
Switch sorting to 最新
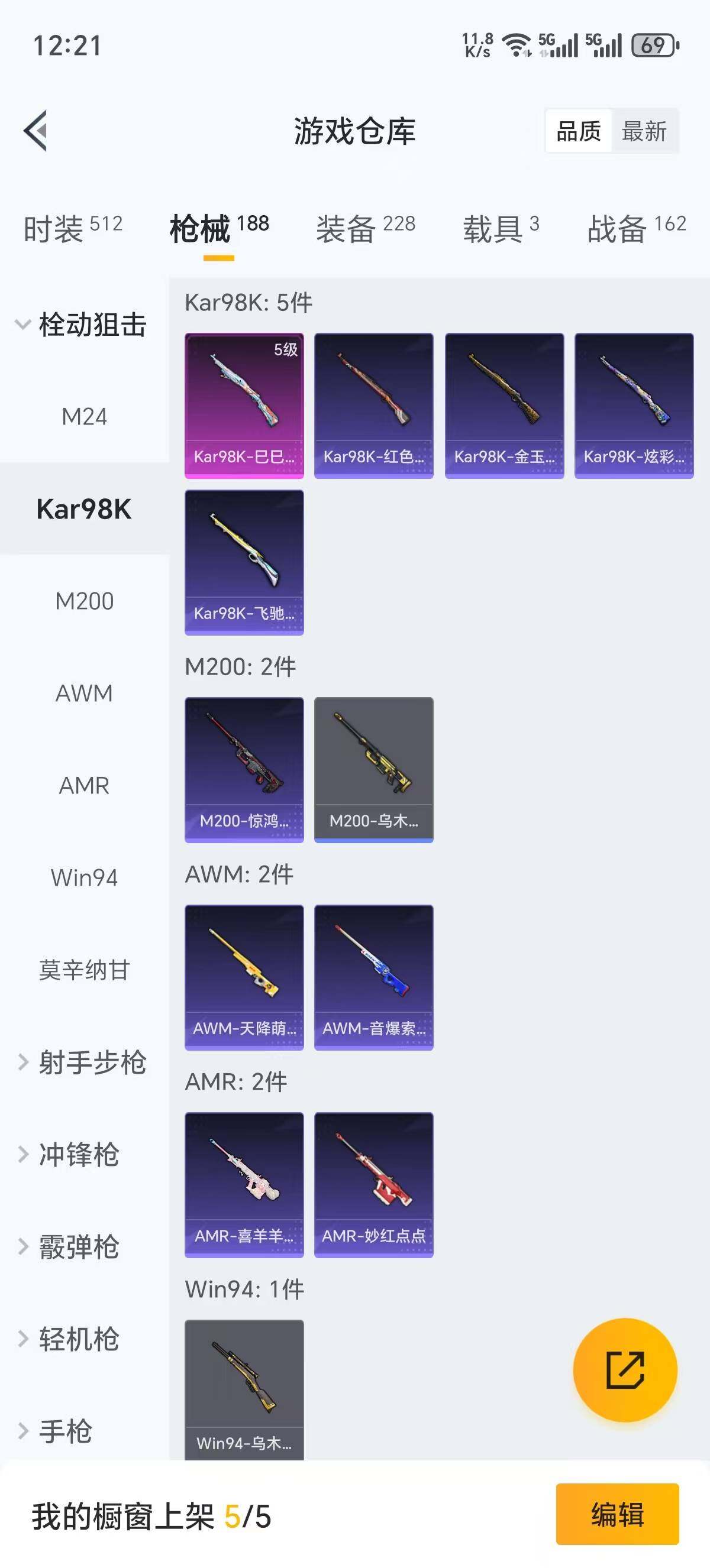[644, 131]
